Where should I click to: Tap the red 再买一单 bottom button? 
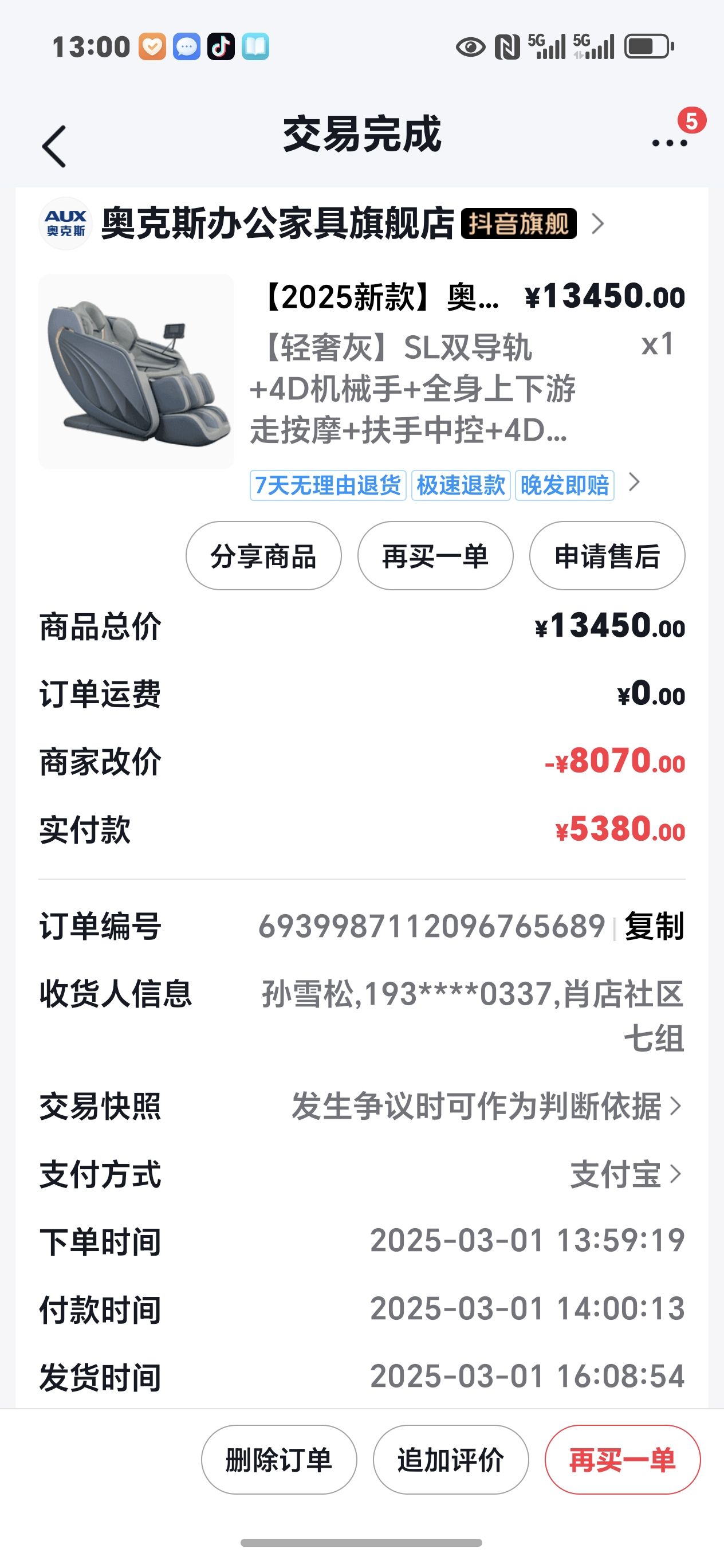pos(622,1460)
